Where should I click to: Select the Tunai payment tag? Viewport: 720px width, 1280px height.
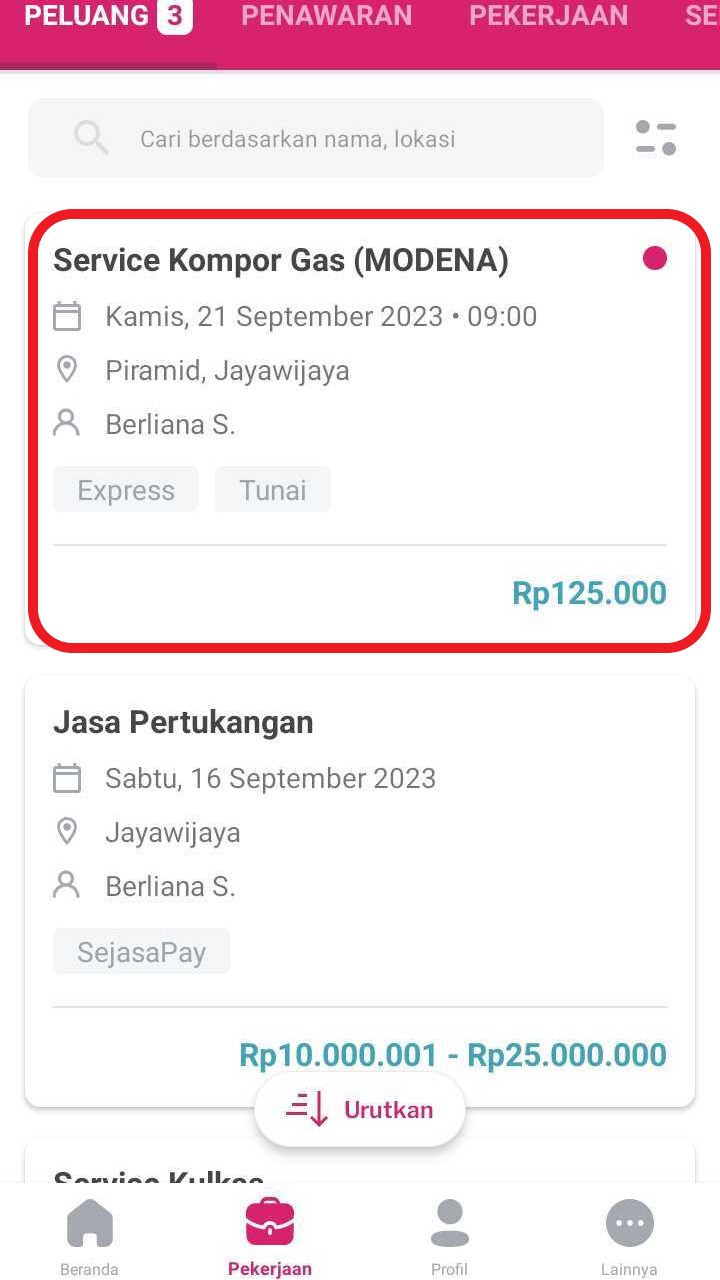pos(272,489)
